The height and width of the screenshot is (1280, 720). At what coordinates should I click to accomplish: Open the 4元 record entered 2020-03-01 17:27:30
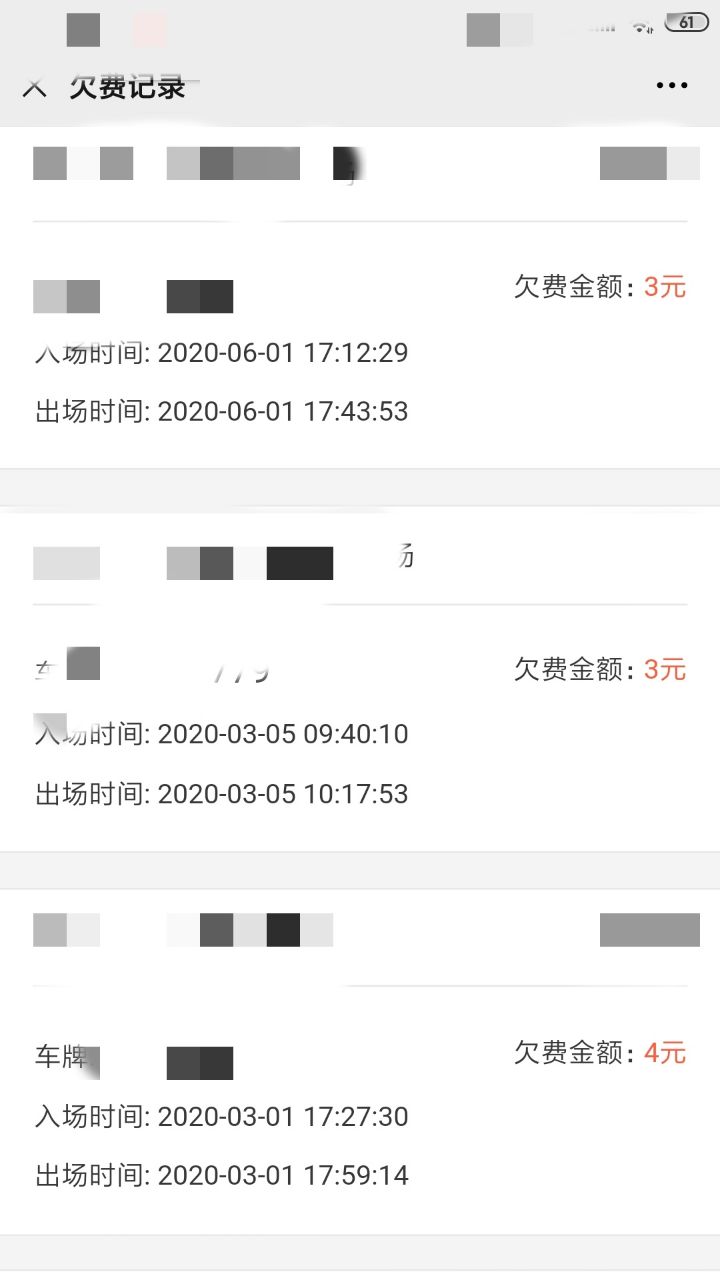pos(360,1062)
